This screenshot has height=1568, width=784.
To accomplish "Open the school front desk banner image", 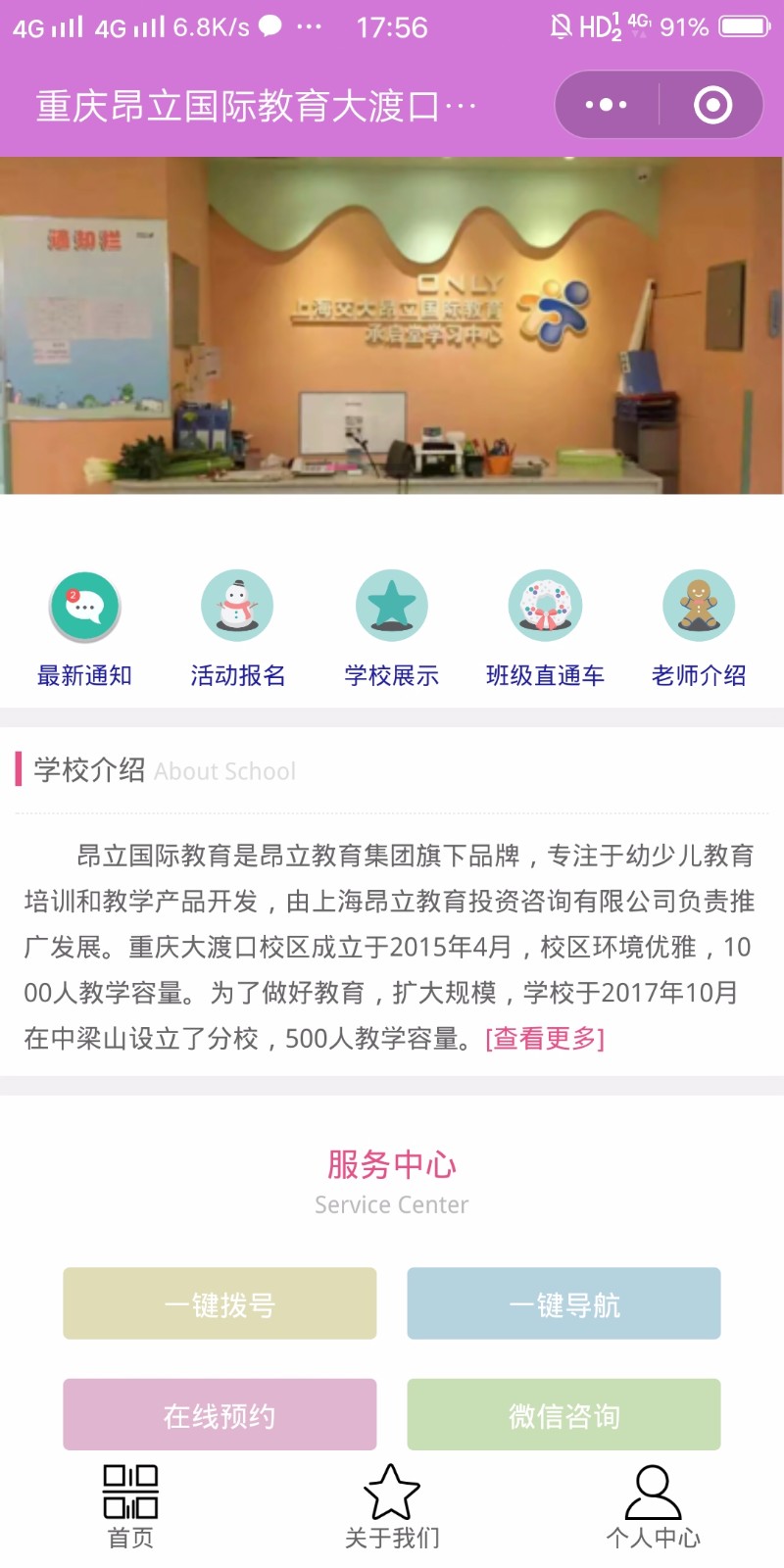I will [x=392, y=325].
